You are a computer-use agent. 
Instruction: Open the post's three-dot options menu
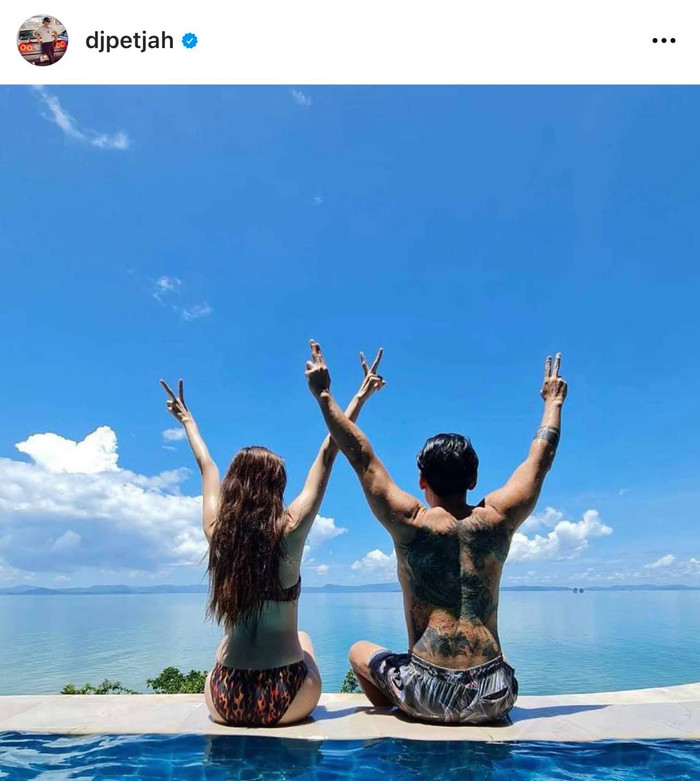(x=663, y=41)
